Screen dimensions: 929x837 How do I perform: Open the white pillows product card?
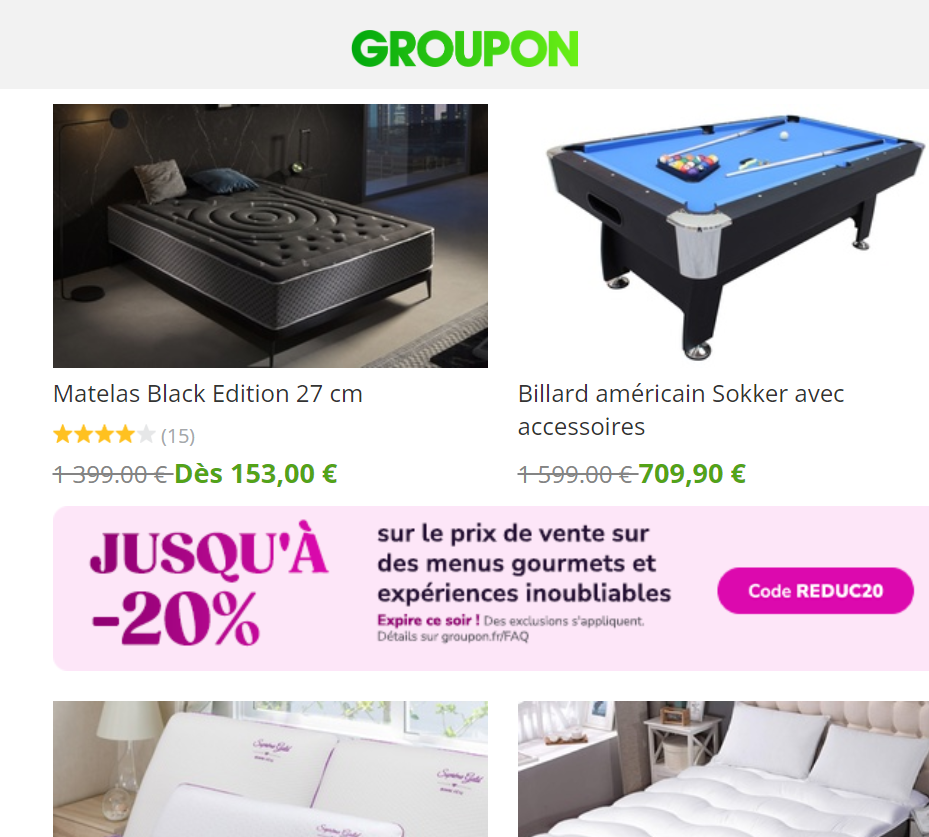pyautogui.click(x=270, y=768)
